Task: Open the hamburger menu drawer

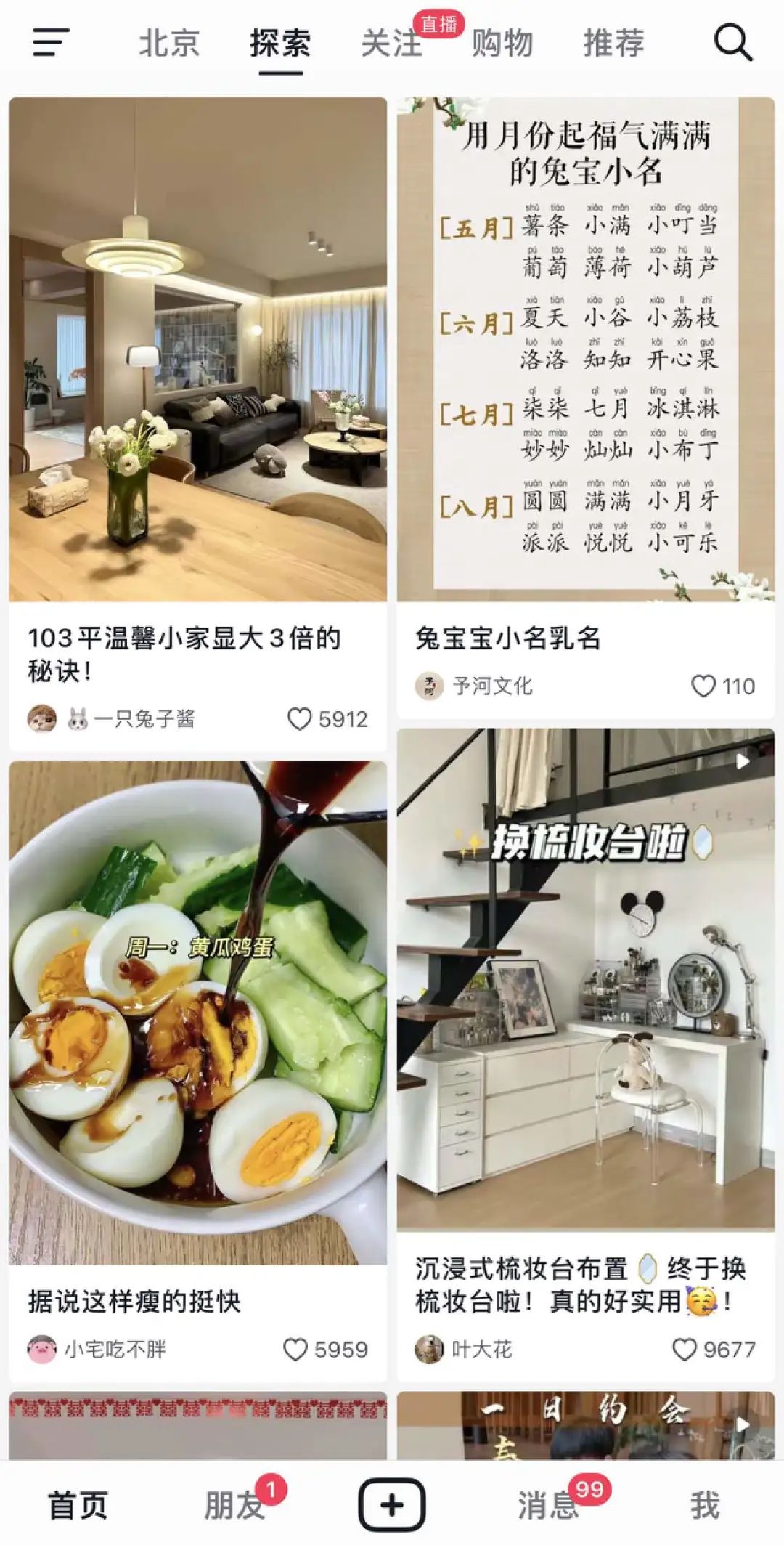Action: click(51, 43)
